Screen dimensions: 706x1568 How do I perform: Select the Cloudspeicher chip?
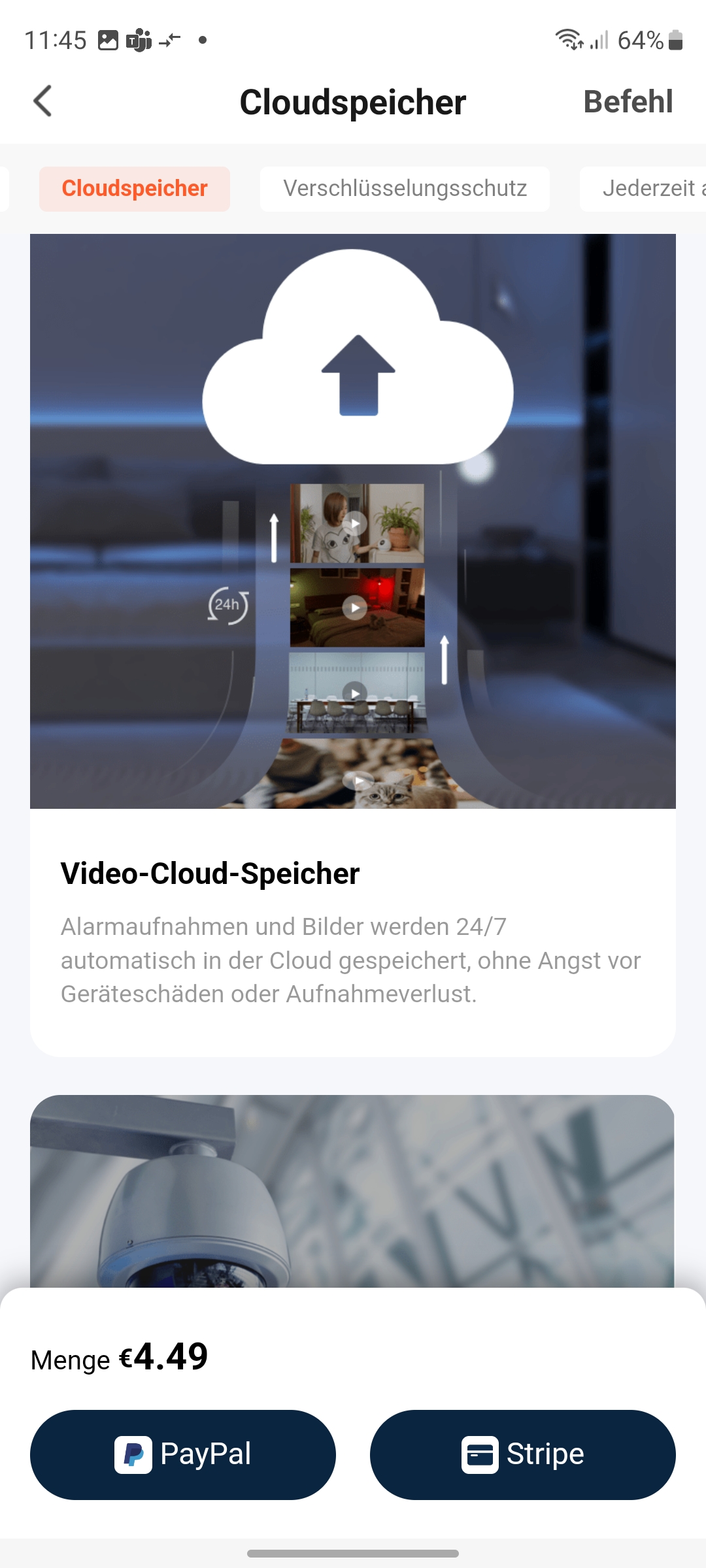click(135, 189)
